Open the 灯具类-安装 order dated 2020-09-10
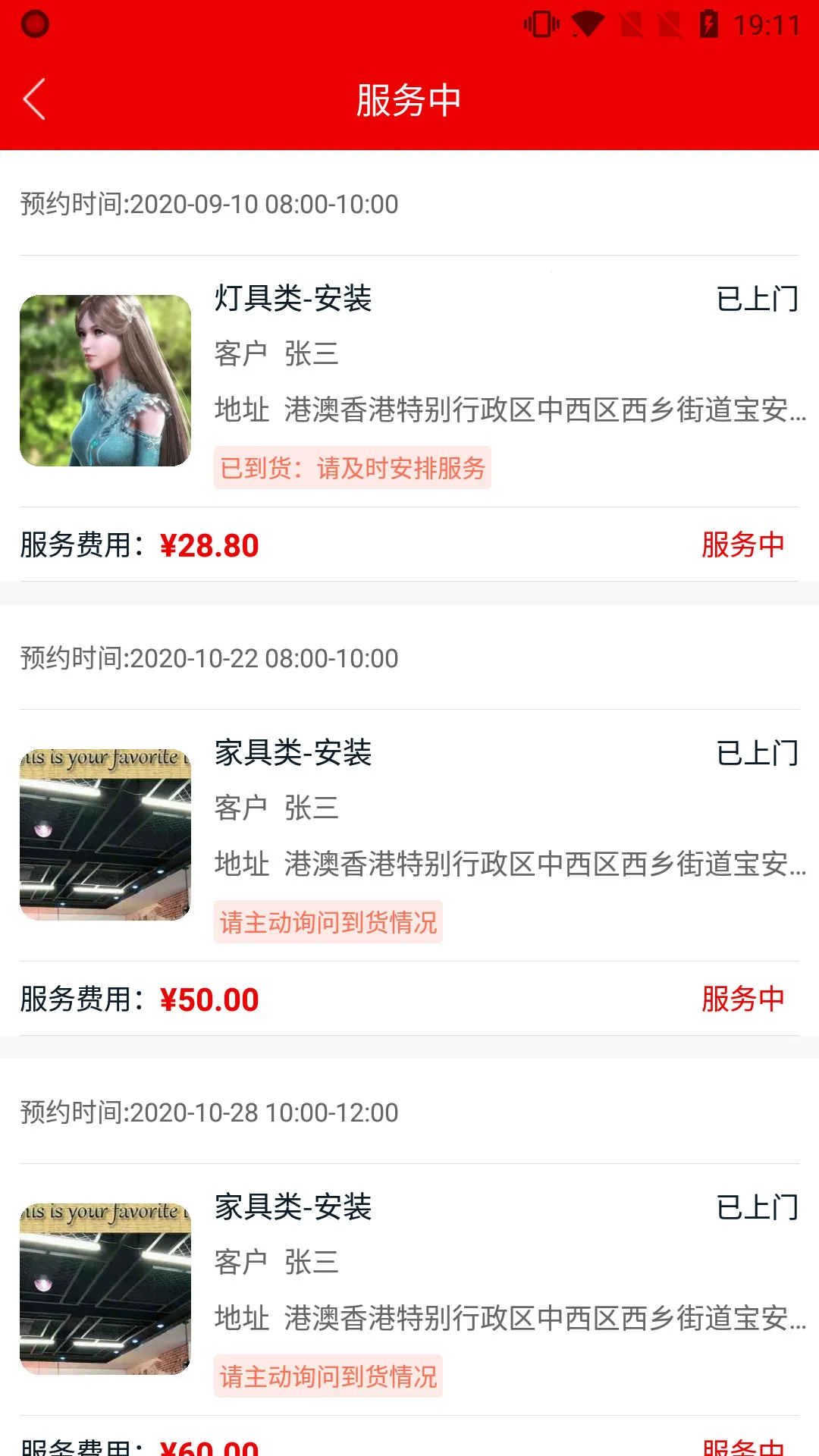The image size is (819, 1456). 409,381
